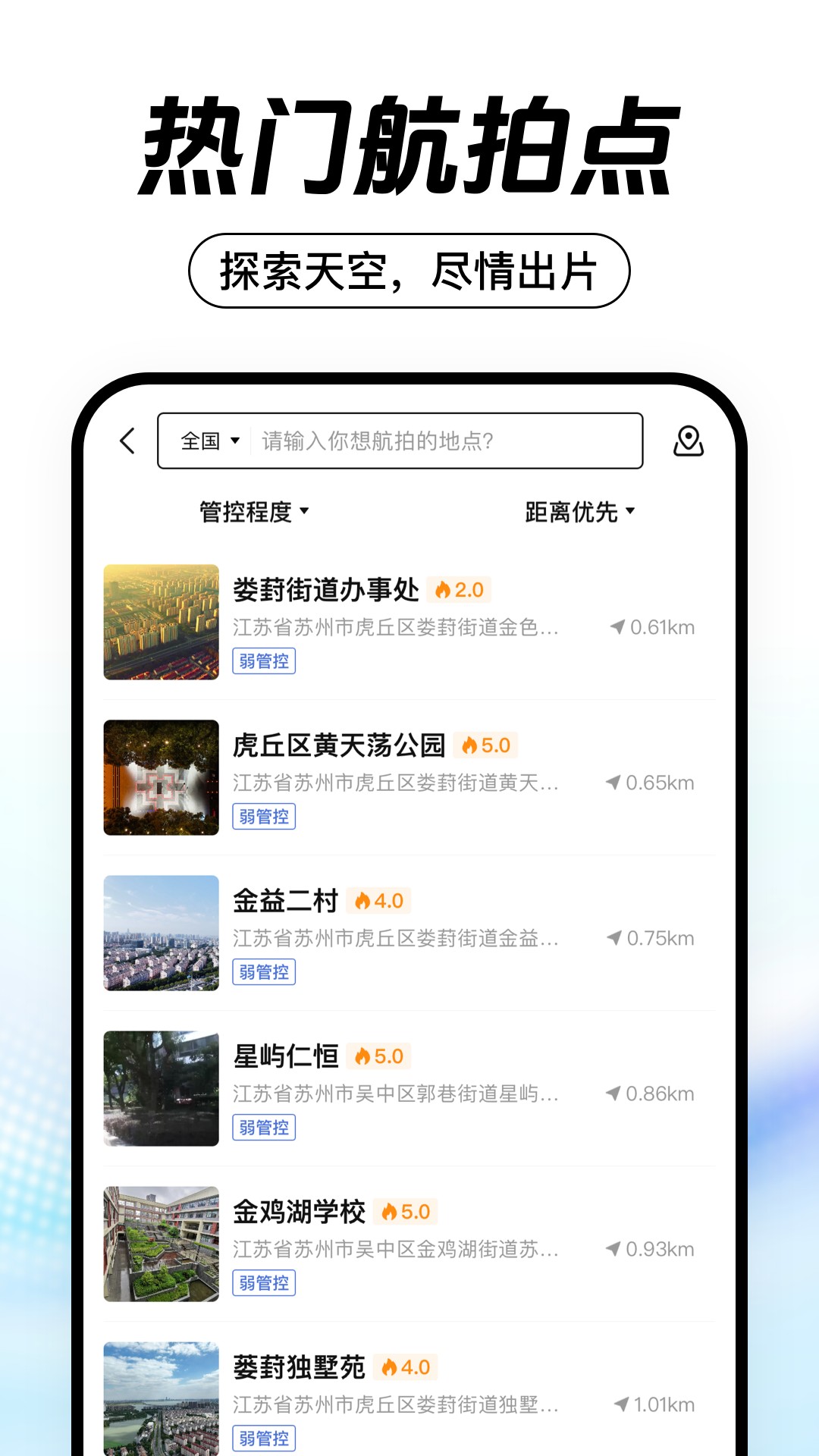Open the 距离优先 sorting dropdown
Viewport: 819px width, 1456px height.
click(x=579, y=511)
